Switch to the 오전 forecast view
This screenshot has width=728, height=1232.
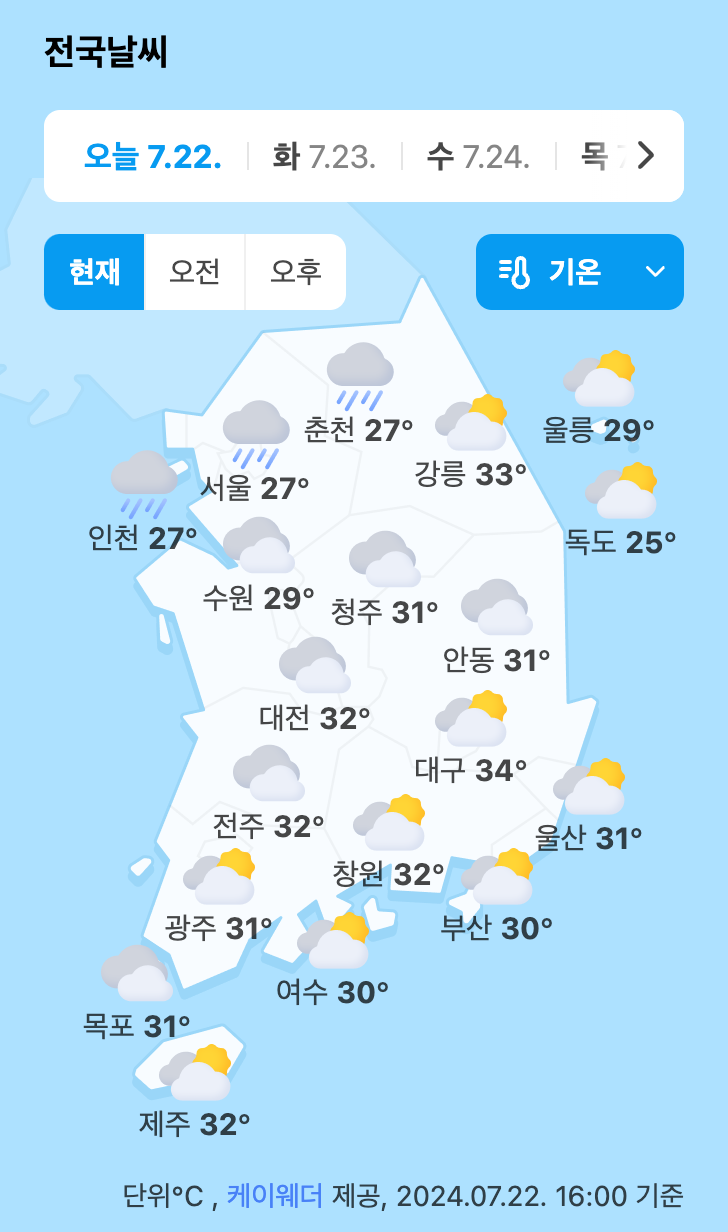coord(194,271)
